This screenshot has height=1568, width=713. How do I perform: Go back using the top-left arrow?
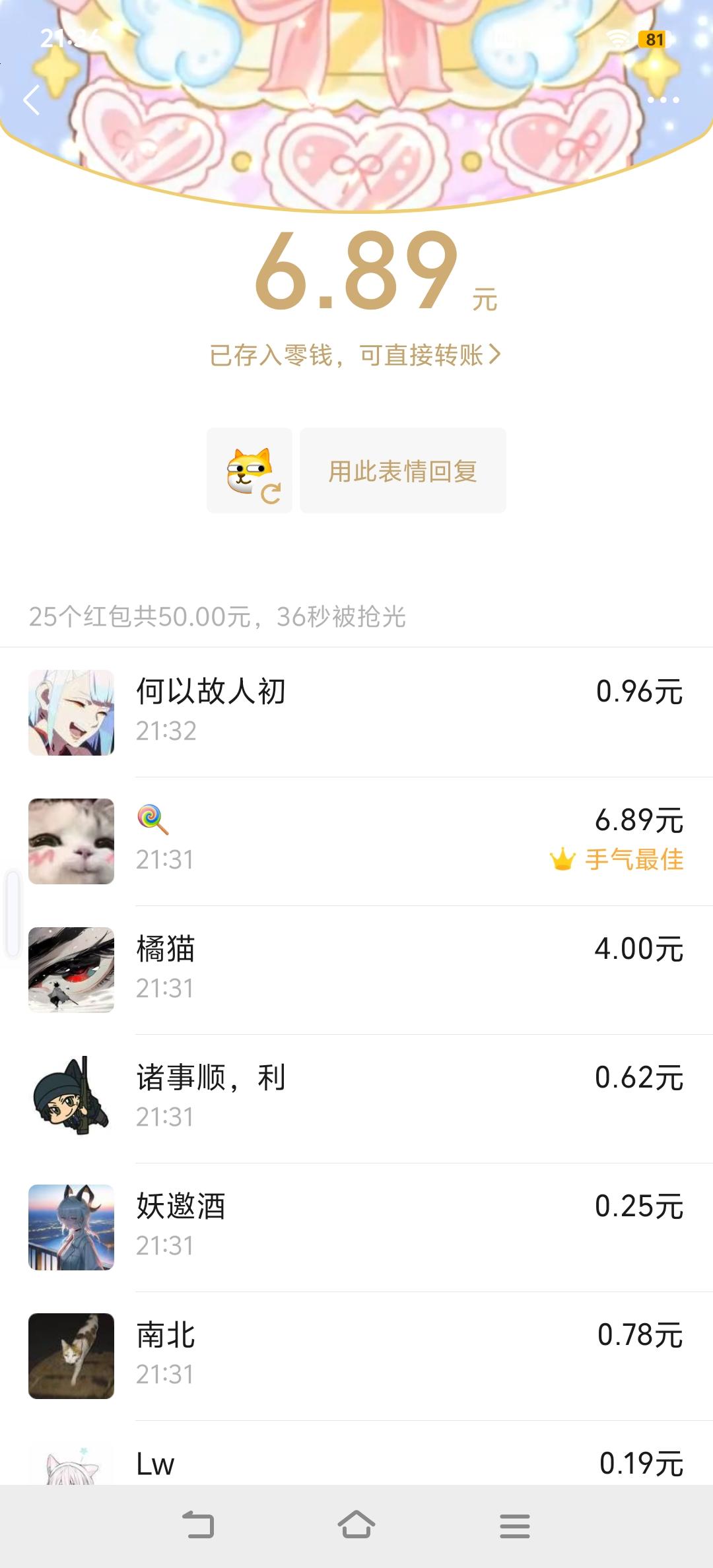(x=31, y=100)
